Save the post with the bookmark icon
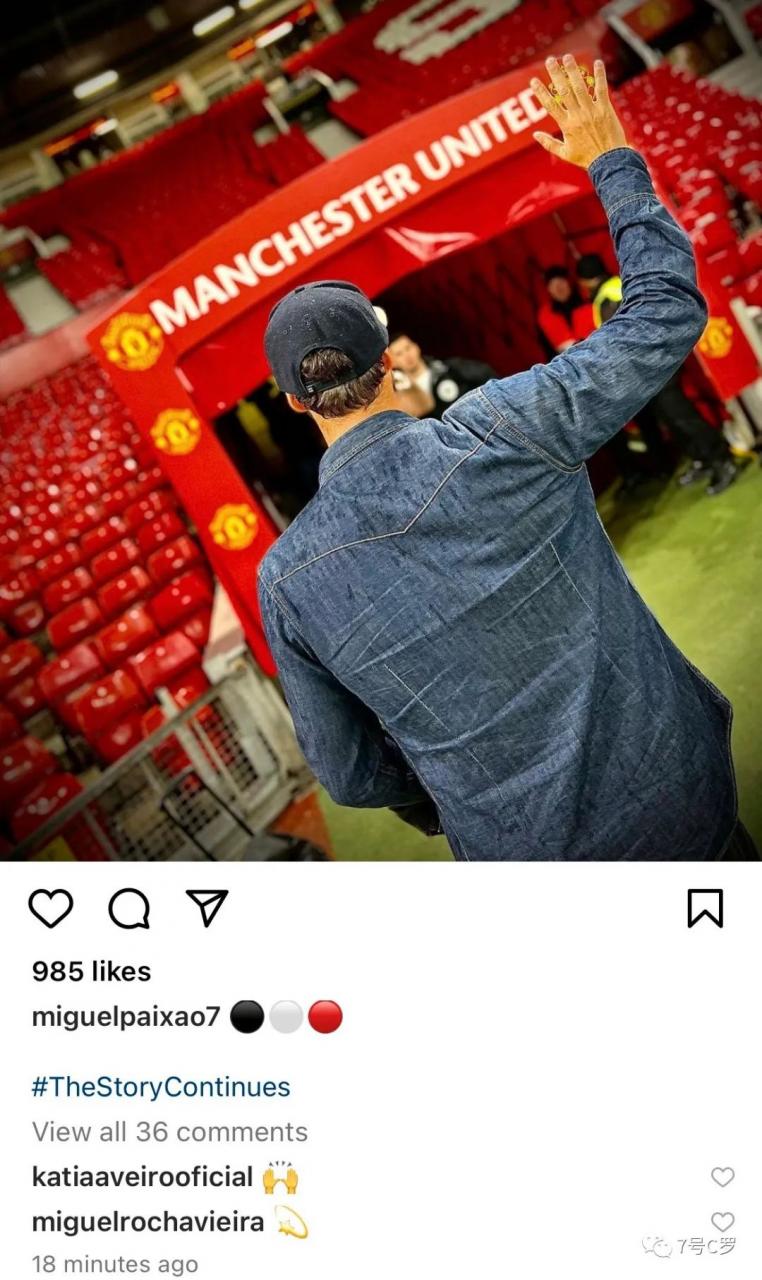Image resolution: width=762 pixels, height=1280 pixels. coord(705,908)
